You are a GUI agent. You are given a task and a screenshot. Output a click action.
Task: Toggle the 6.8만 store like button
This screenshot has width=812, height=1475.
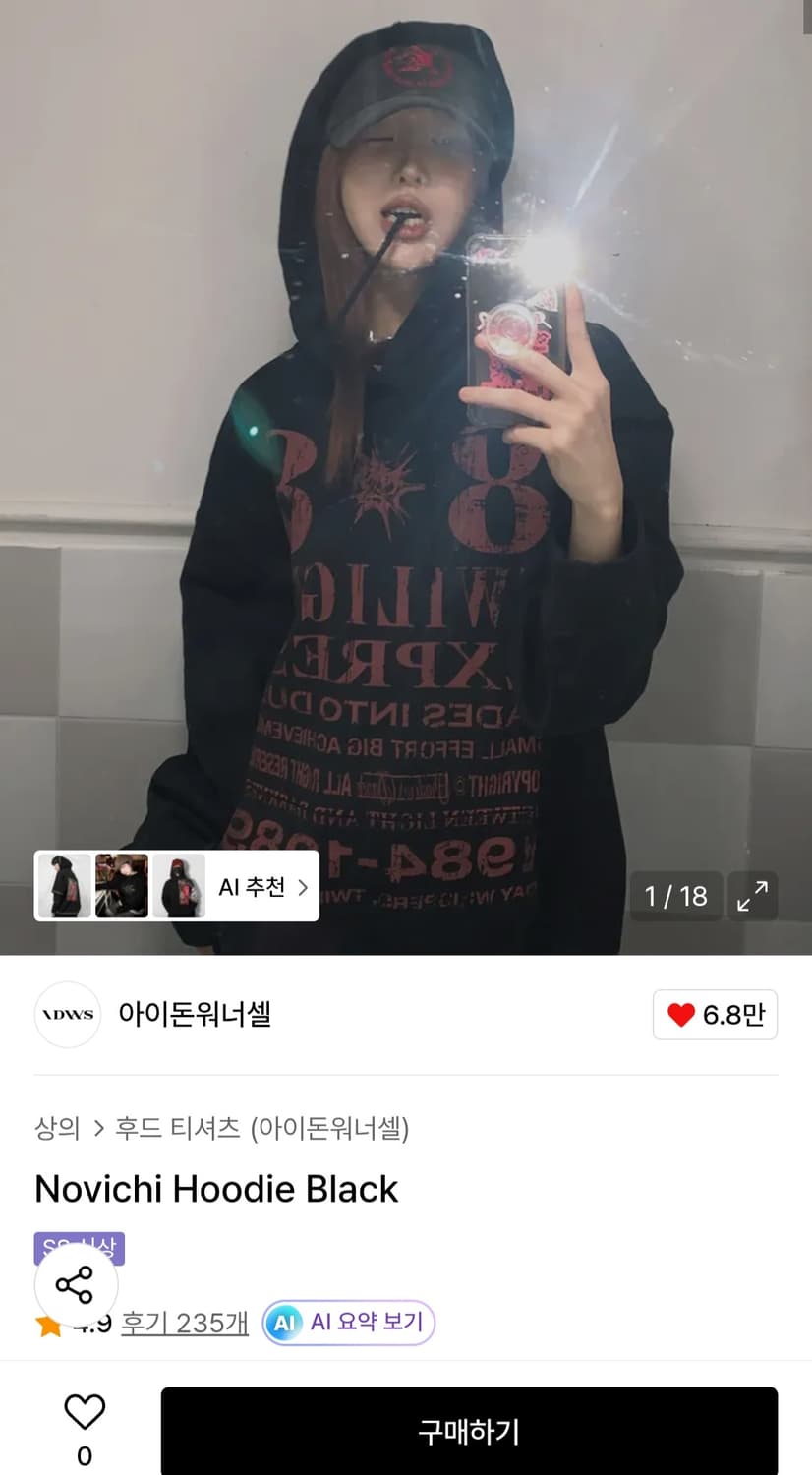tap(715, 1015)
